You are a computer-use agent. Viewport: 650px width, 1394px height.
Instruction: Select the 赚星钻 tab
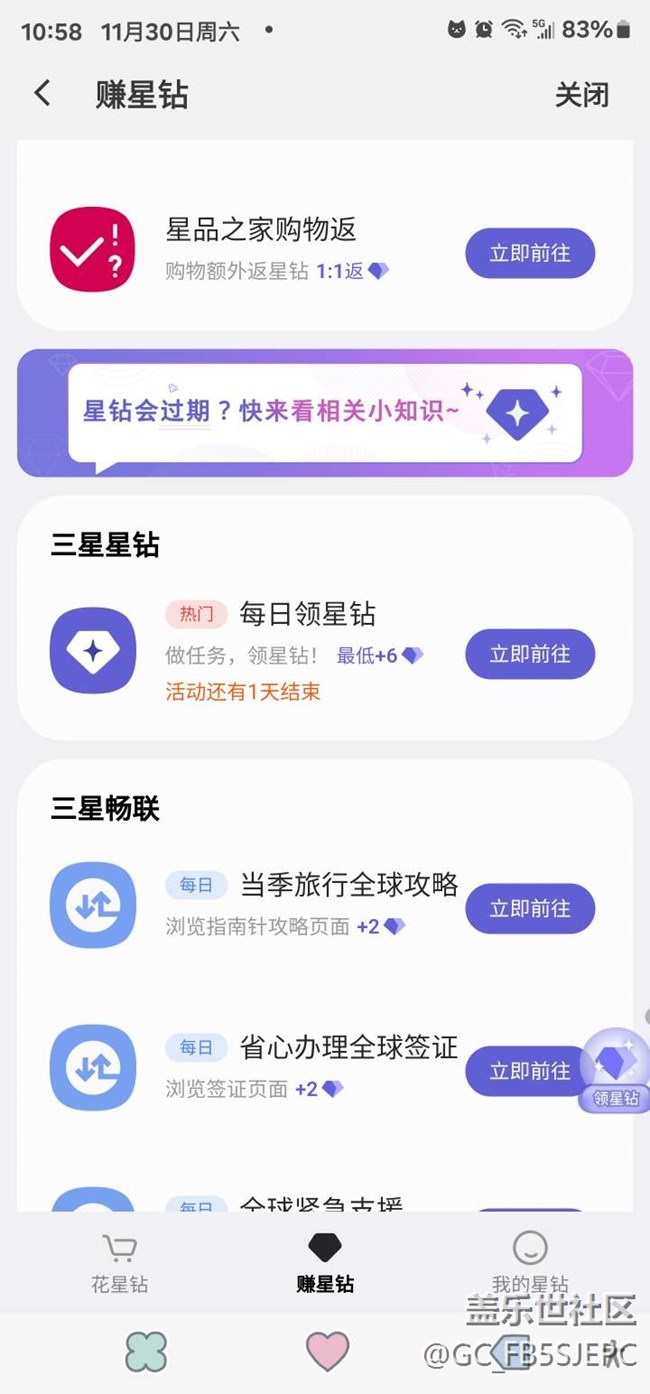tap(325, 1263)
